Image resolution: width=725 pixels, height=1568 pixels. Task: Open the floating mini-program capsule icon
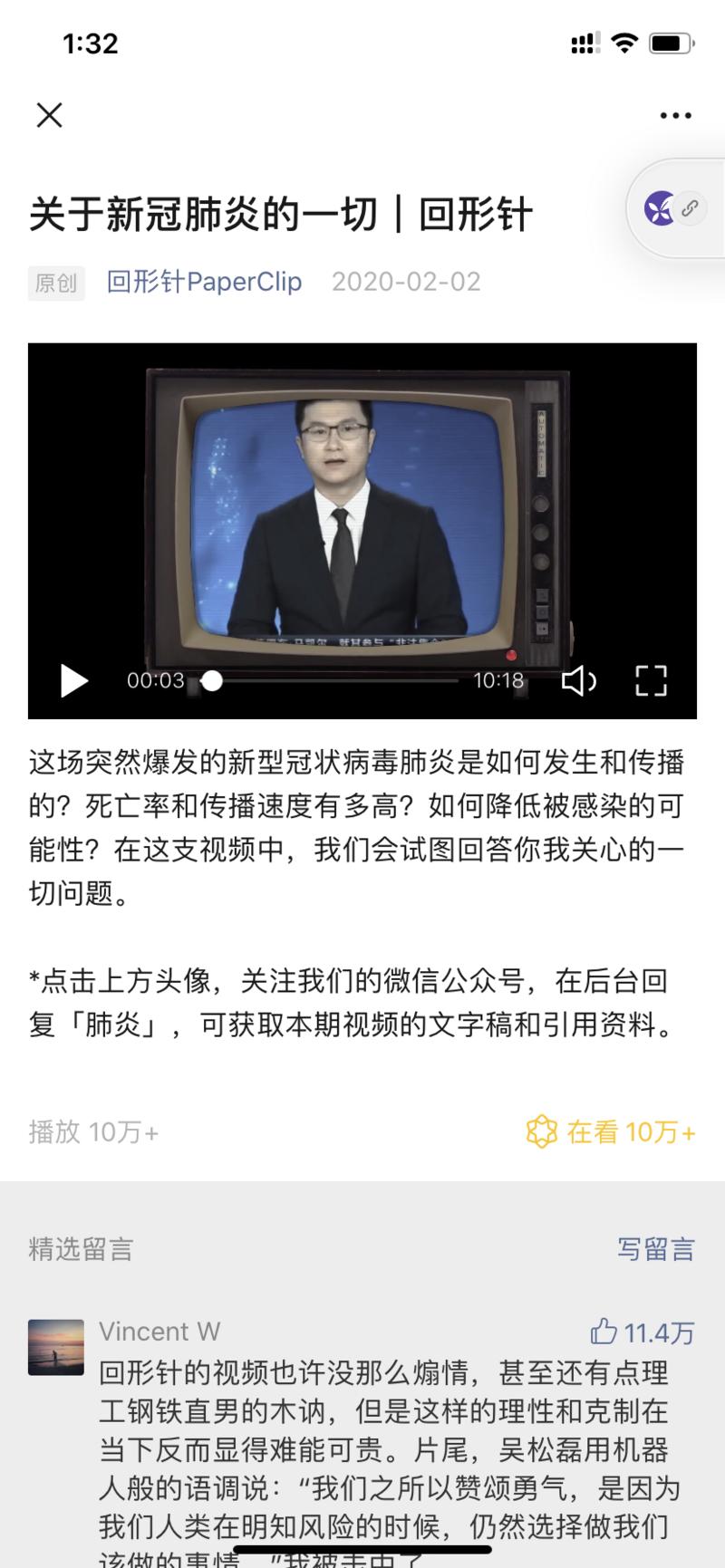coord(659,207)
